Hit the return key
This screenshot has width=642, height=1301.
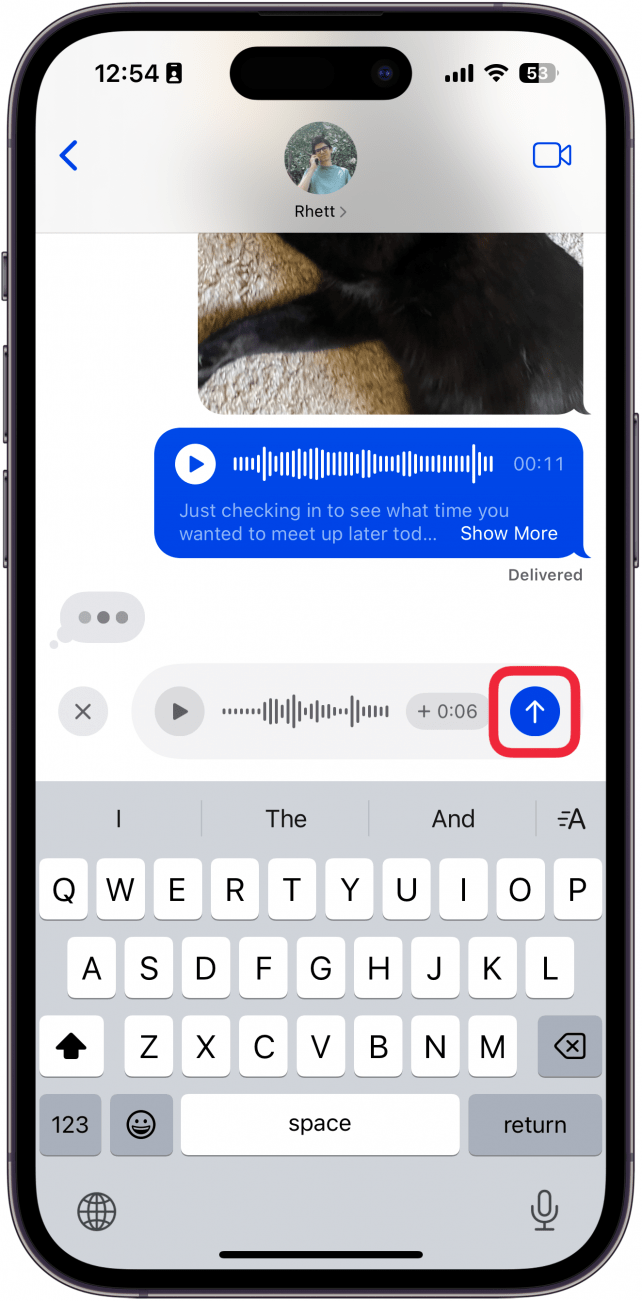535,1124
